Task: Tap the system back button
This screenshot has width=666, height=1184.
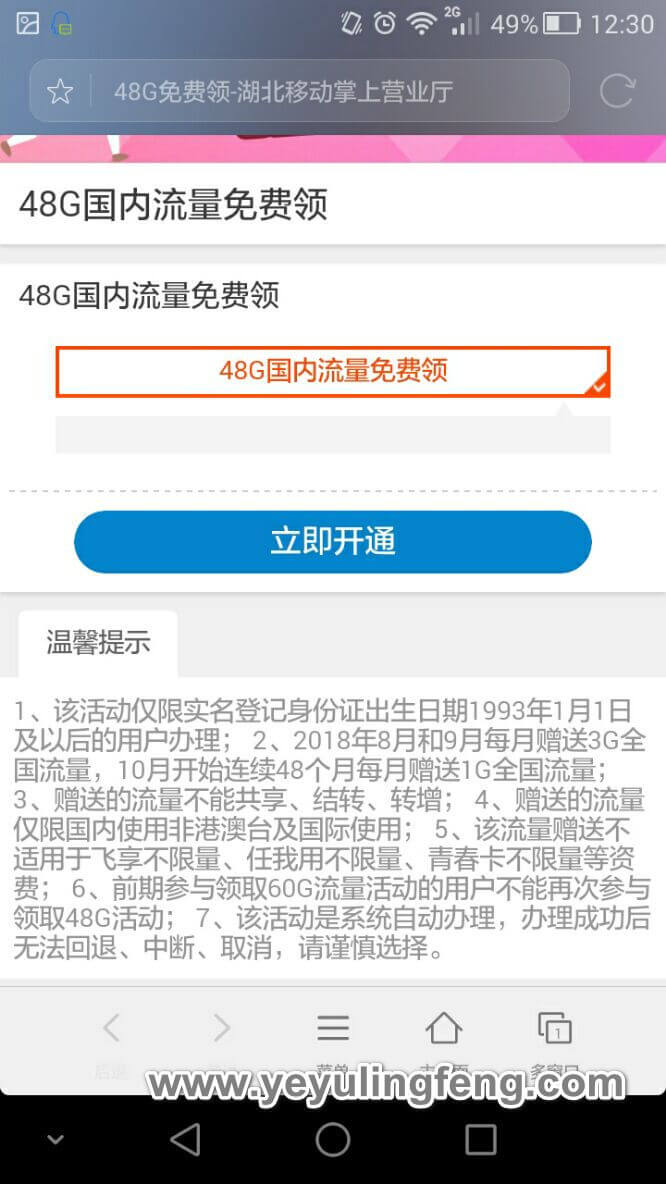Action: pyautogui.click(x=185, y=1139)
